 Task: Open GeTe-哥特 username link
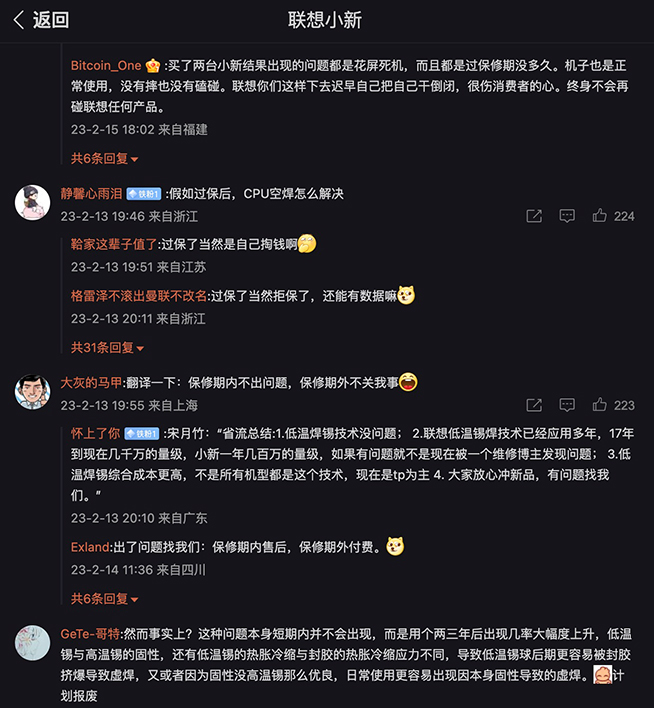click(91, 633)
